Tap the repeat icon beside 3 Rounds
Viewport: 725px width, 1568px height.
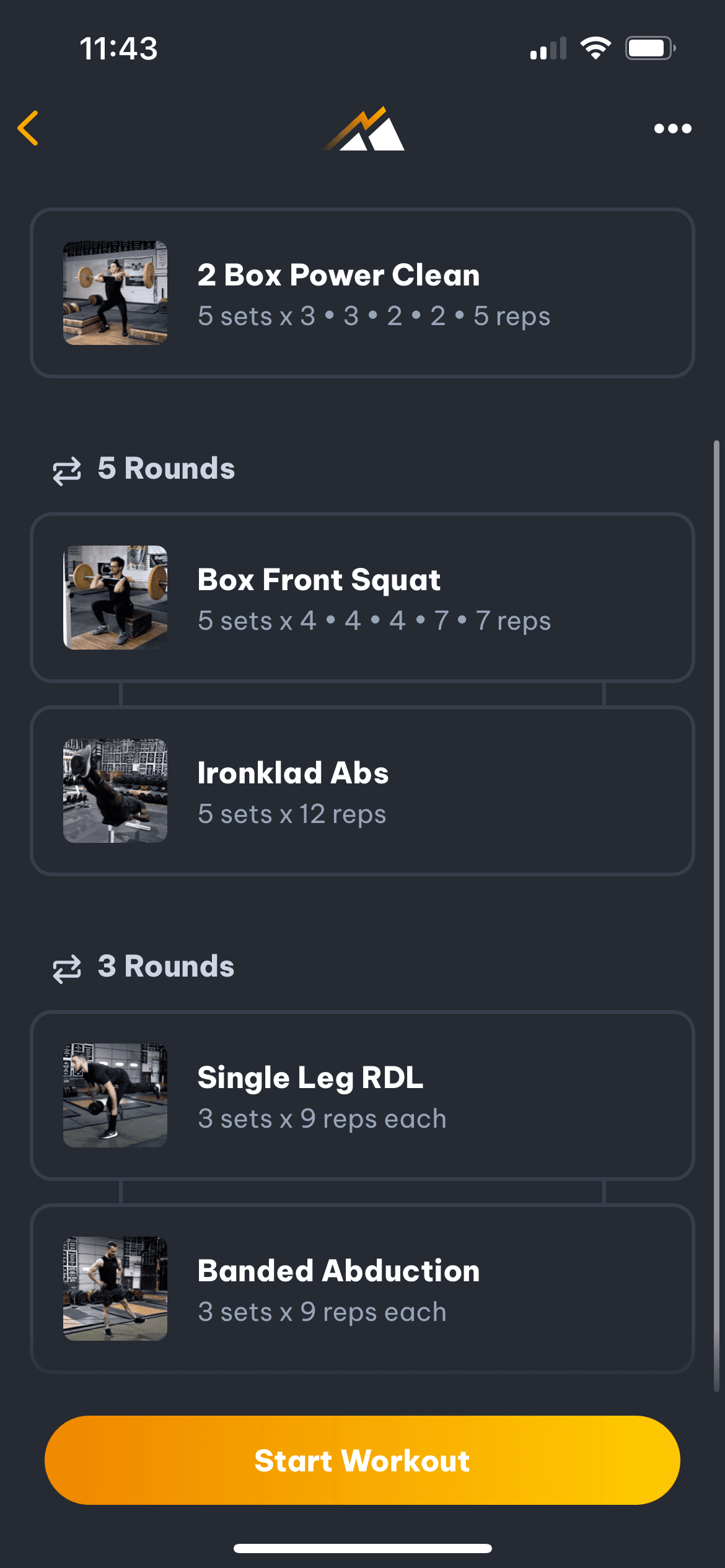68,967
